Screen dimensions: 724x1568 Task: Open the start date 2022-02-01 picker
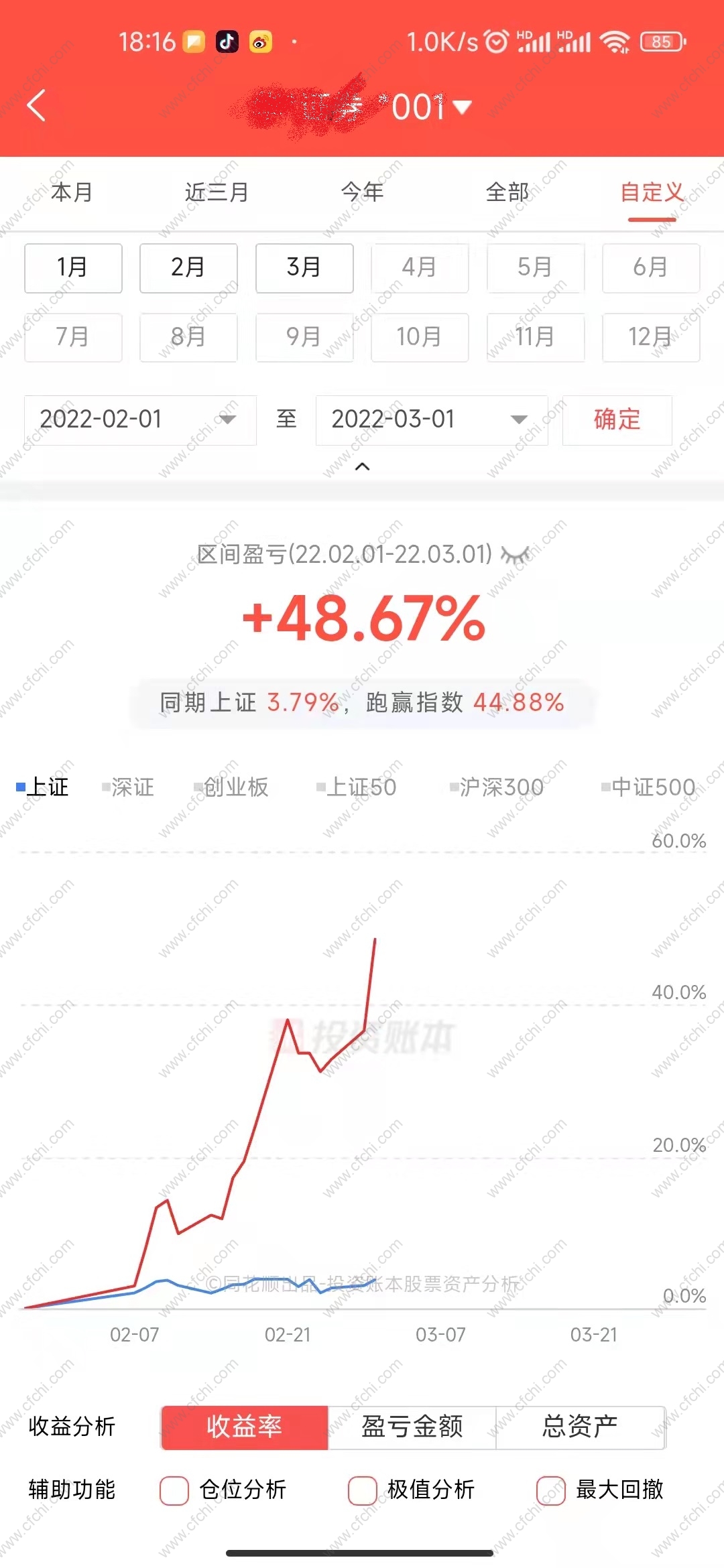[x=139, y=420]
